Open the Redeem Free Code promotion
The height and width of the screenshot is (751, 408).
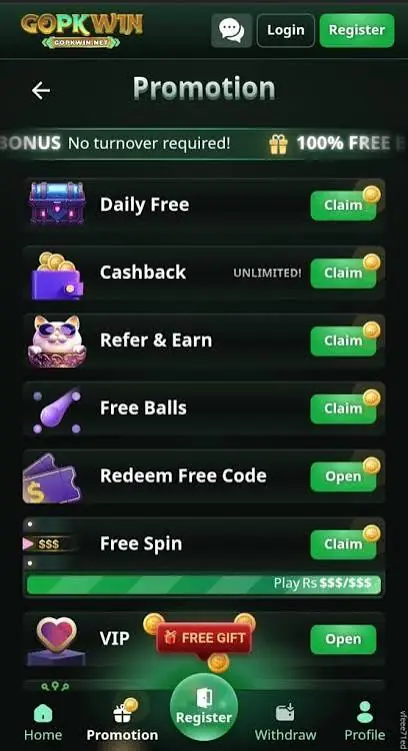(343, 477)
